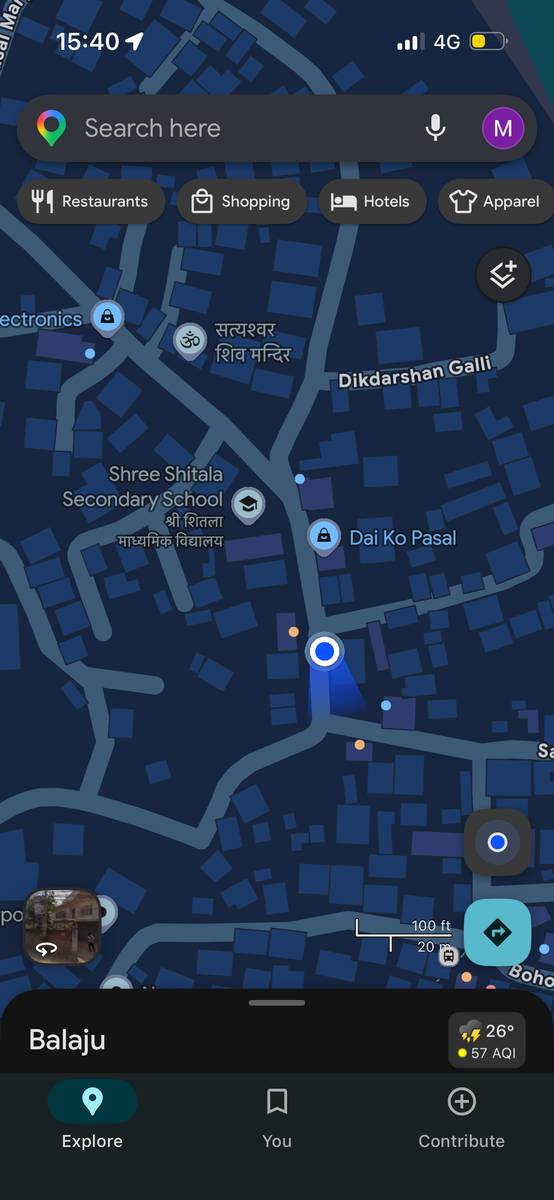This screenshot has width=554, height=1200.
Task: Open map layers options
Action: [502, 274]
